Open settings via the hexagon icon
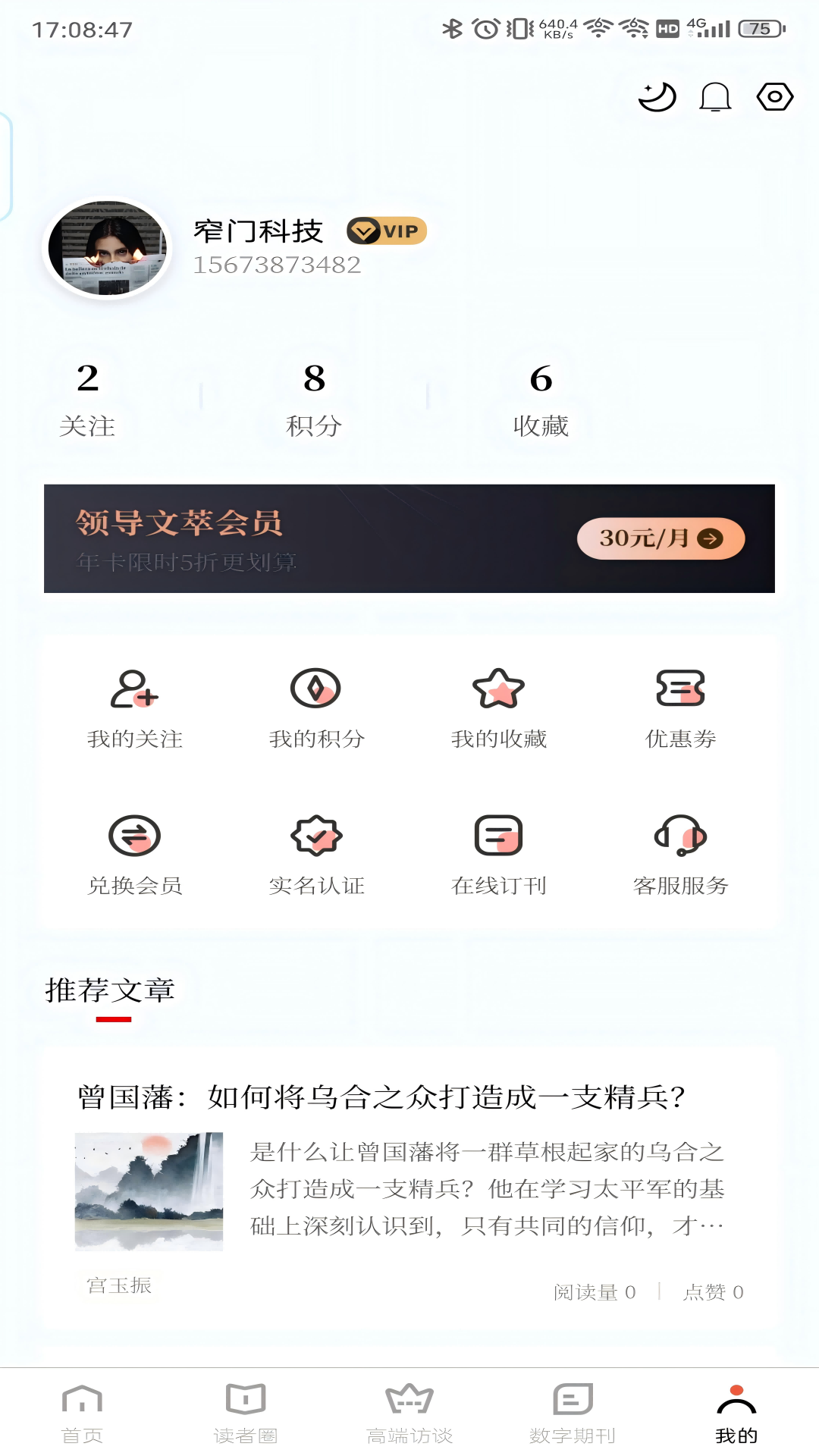Viewport: 819px width, 1456px height. click(x=774, y=97)
